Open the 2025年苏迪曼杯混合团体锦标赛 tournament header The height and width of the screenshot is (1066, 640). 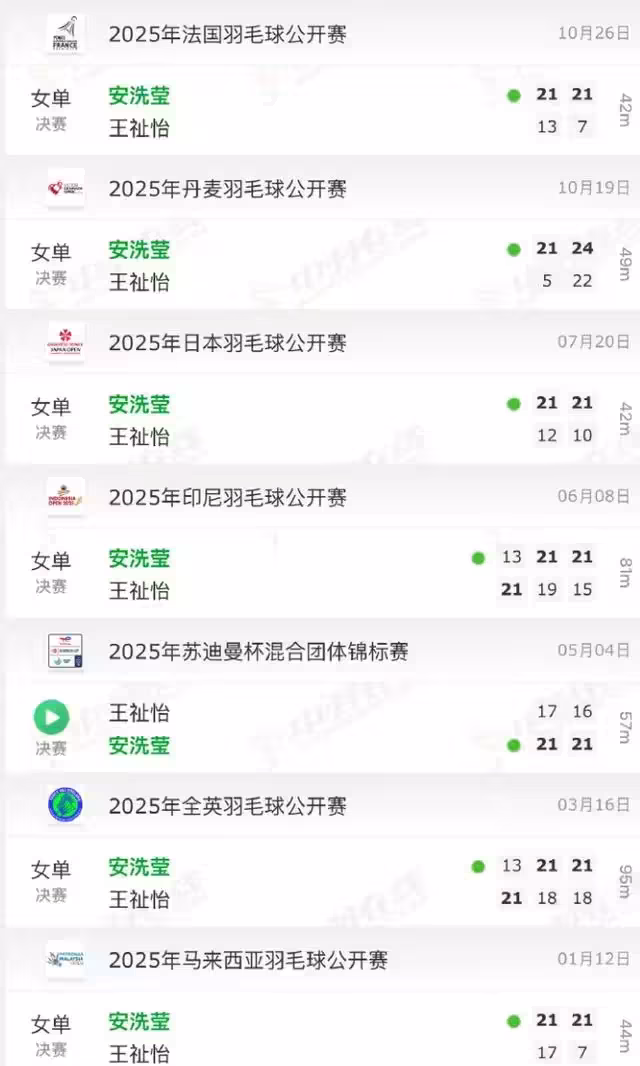click(x=258, y=652)
